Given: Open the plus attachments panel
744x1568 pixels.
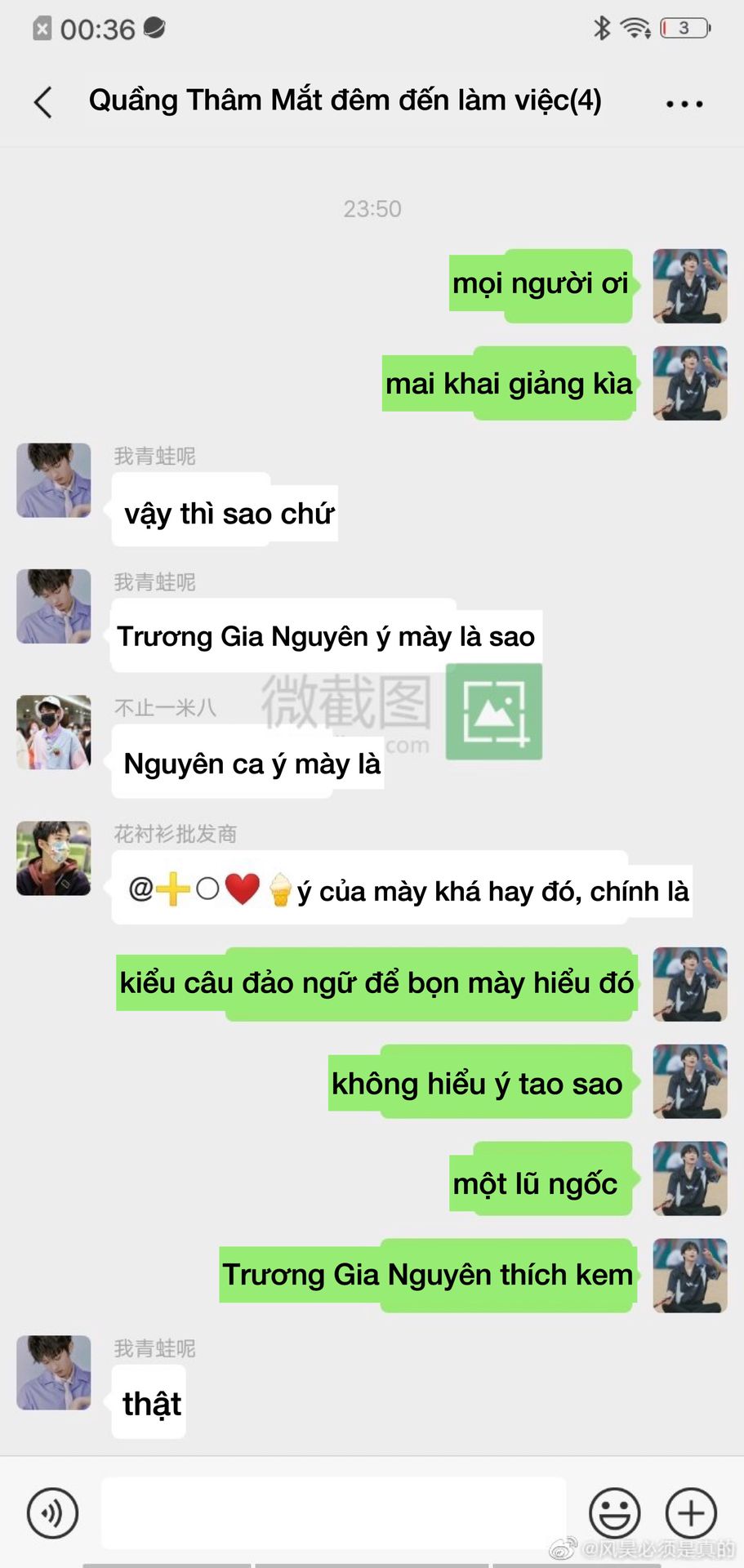Looking at the screenshot, I should pos(691,1513).
